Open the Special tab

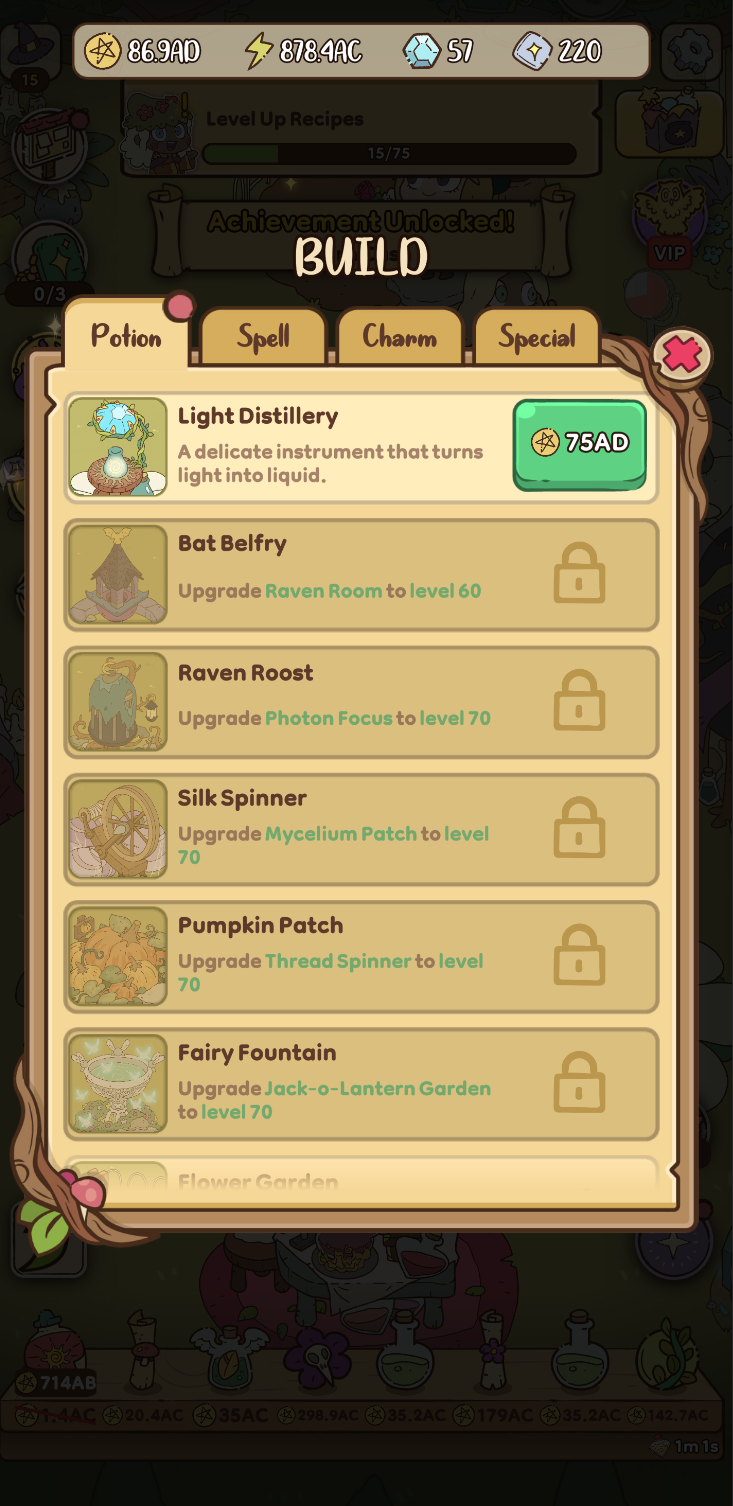point(536,338)
